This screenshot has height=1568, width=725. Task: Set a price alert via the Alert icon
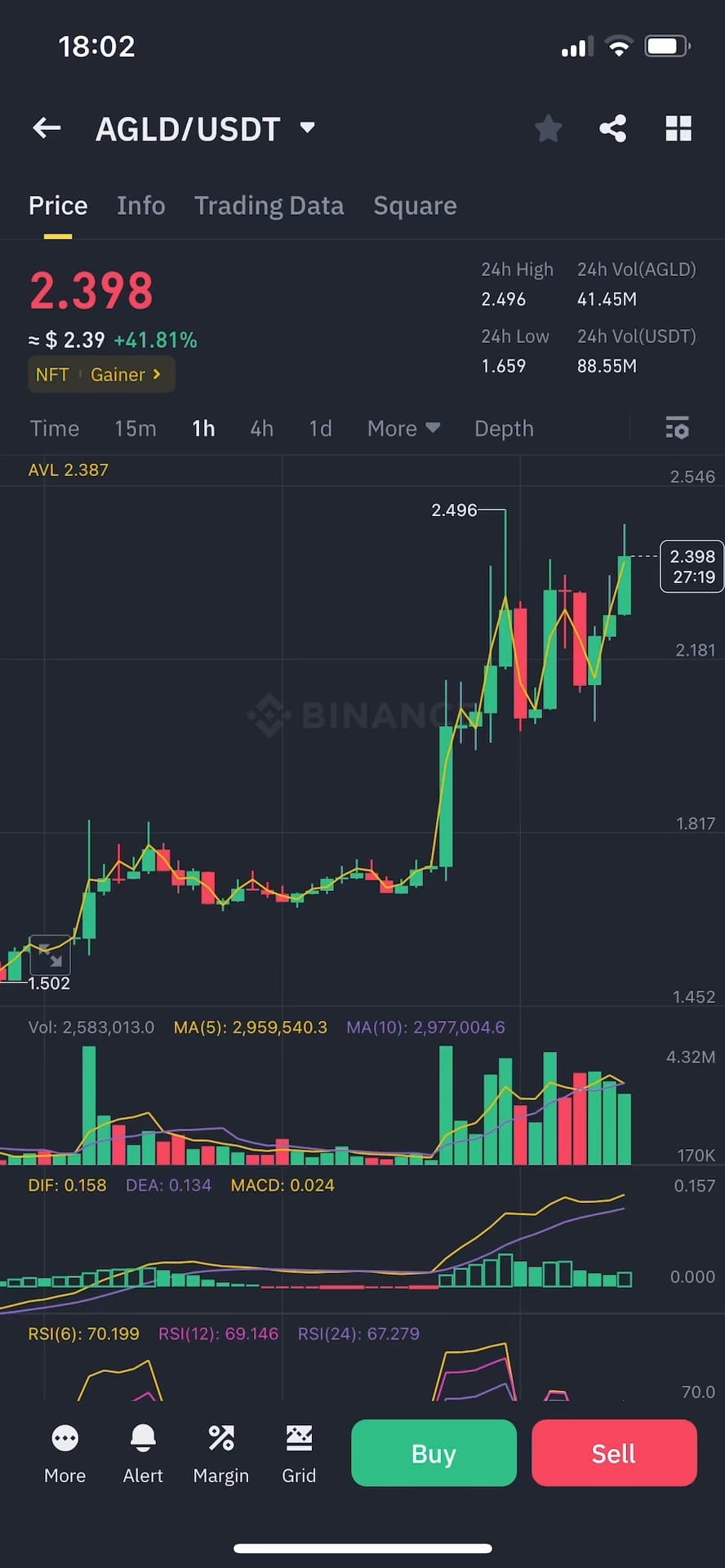pyautogui.click(x=142, y=1454)
